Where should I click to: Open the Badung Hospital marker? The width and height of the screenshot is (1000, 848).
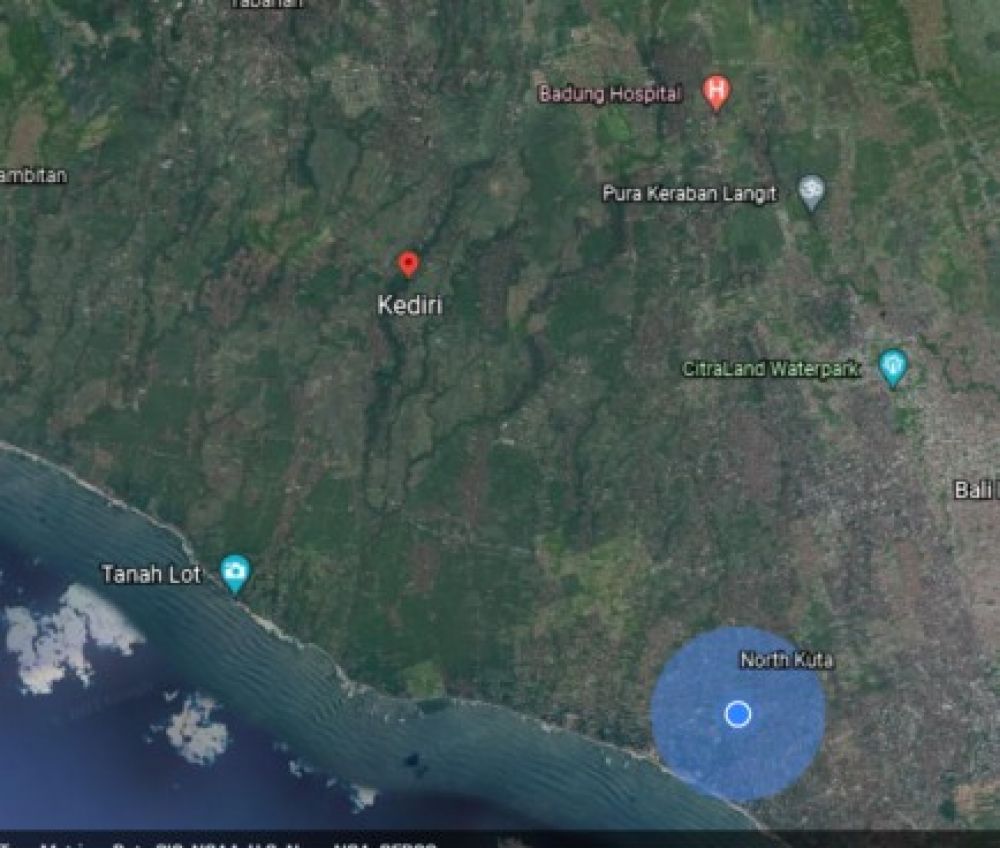(x=715, y=93)
